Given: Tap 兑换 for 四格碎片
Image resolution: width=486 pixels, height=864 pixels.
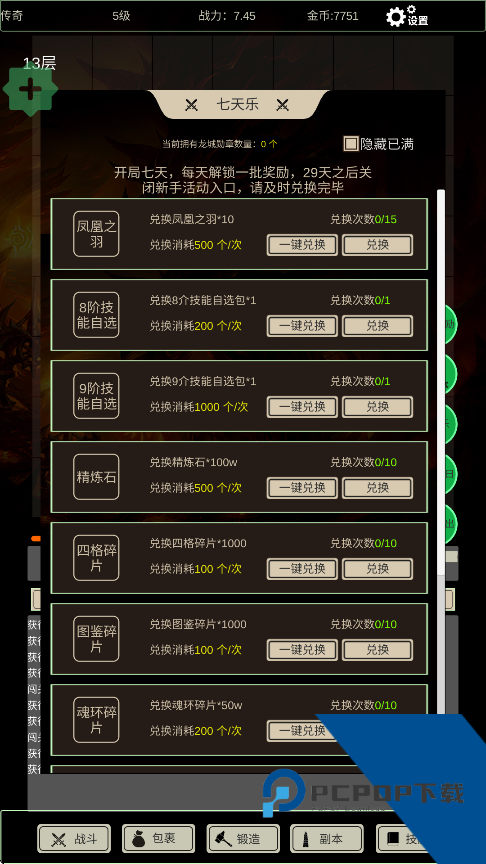Looking at the screenshot, I should 377,569.
